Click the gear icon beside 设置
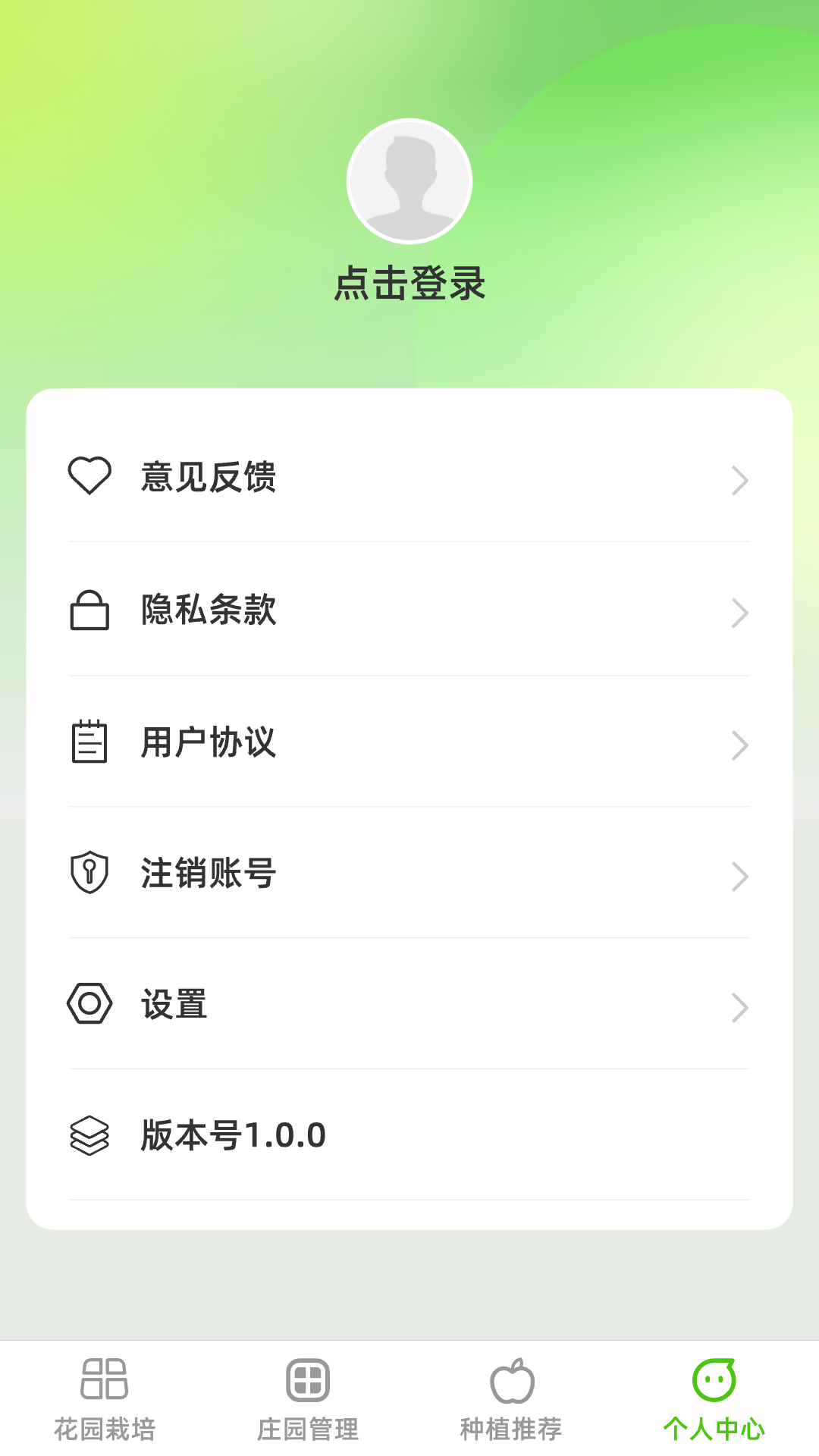The height and width of the screenshot is (1456, 819). pos(90,1005)
